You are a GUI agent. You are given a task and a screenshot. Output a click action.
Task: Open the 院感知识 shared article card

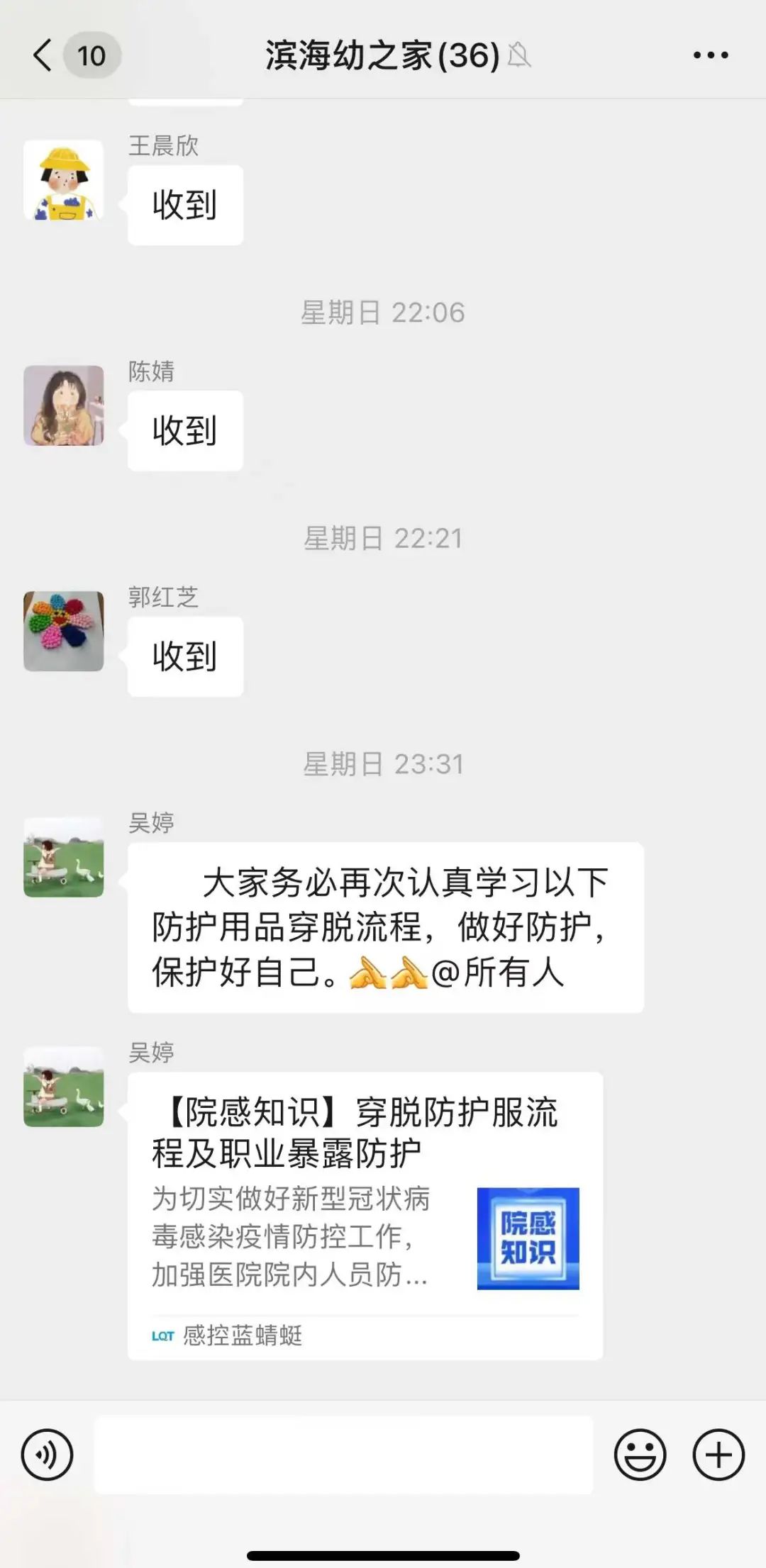[365, 1215]
